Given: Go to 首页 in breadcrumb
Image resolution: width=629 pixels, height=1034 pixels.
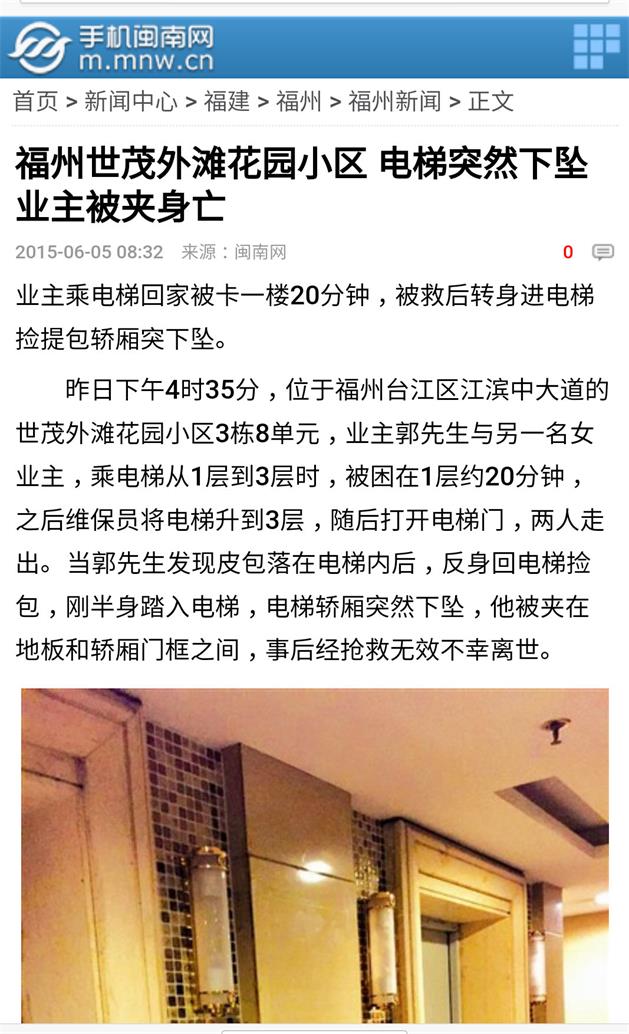Looking at the screenshot, I should coord(36,102).
